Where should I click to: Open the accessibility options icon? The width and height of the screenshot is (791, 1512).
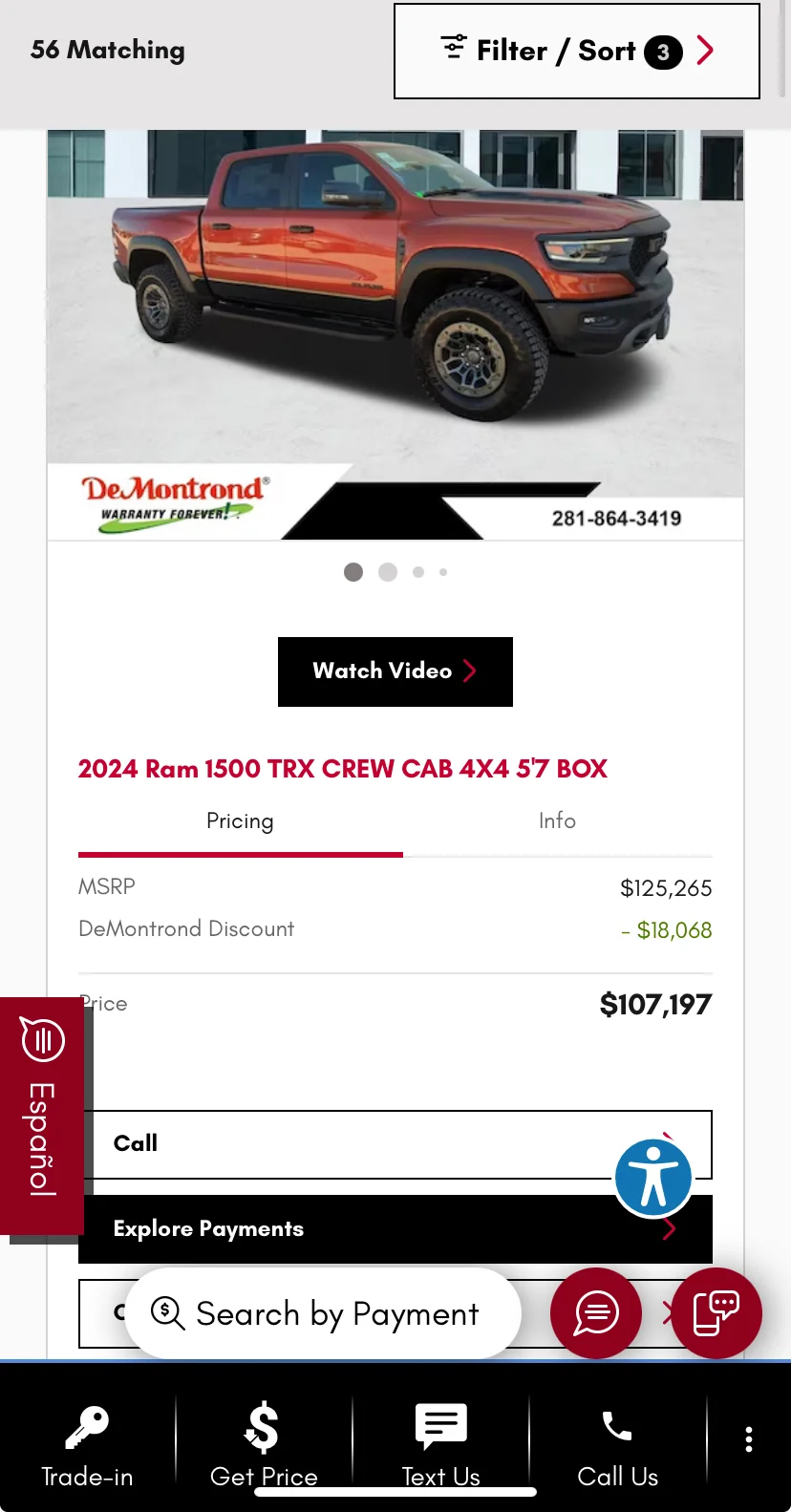653,1178
